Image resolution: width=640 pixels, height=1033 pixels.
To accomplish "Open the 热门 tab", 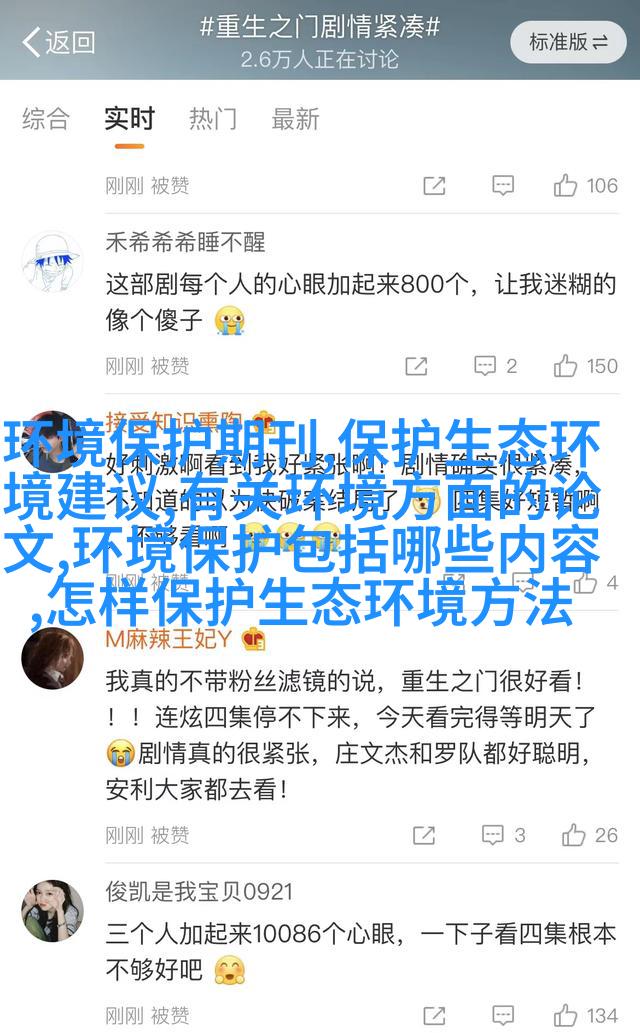I will click(213, 119).
